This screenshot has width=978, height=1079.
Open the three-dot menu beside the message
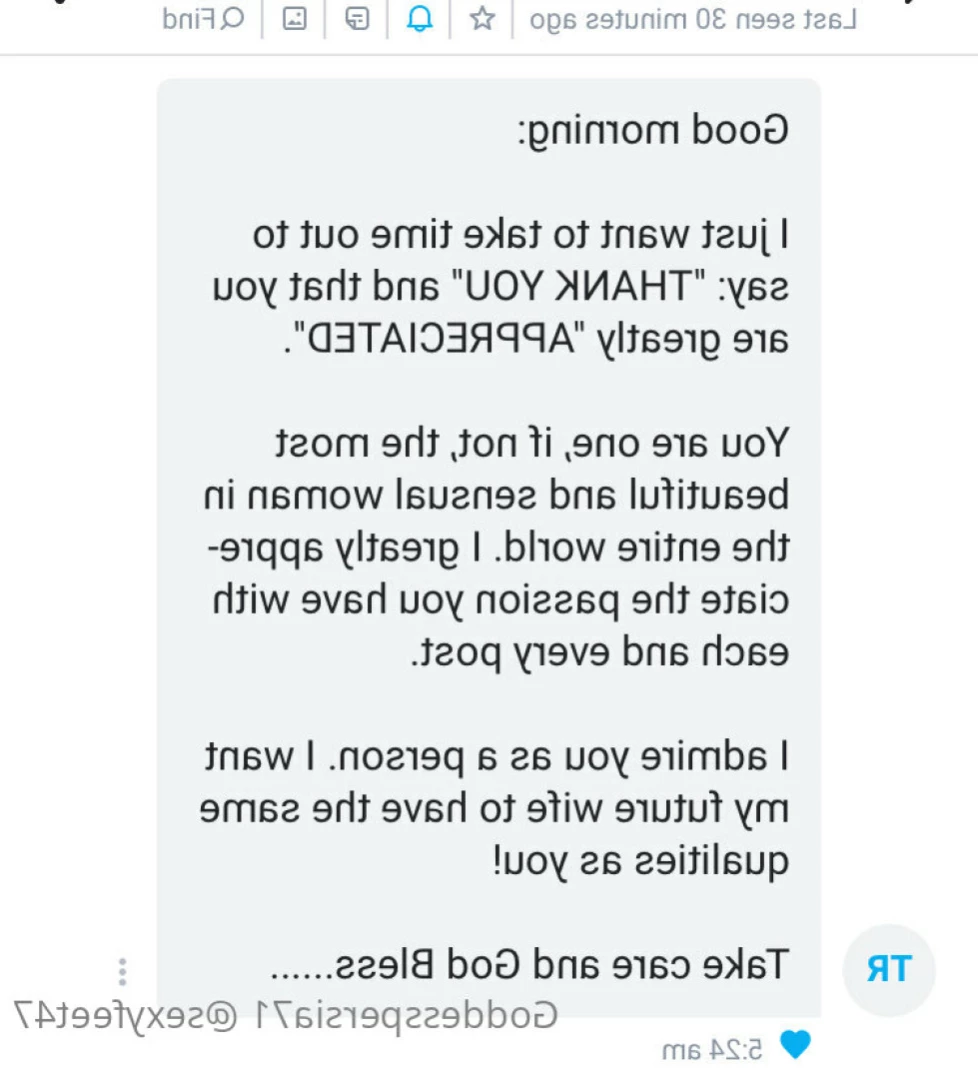(122, 971)
